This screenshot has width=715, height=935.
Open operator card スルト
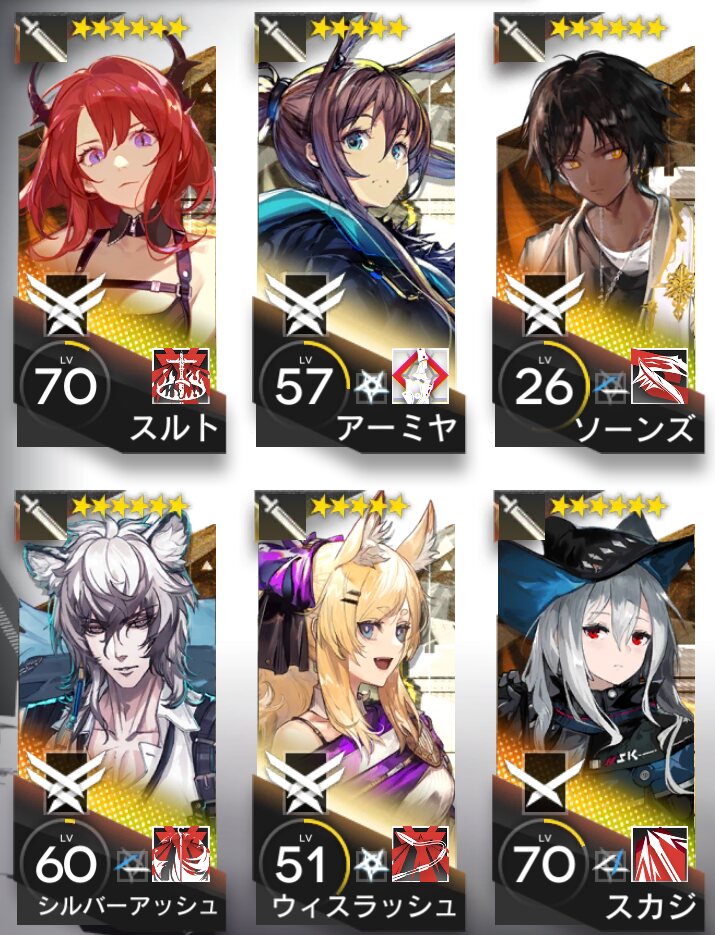click(x=121, y=231)
